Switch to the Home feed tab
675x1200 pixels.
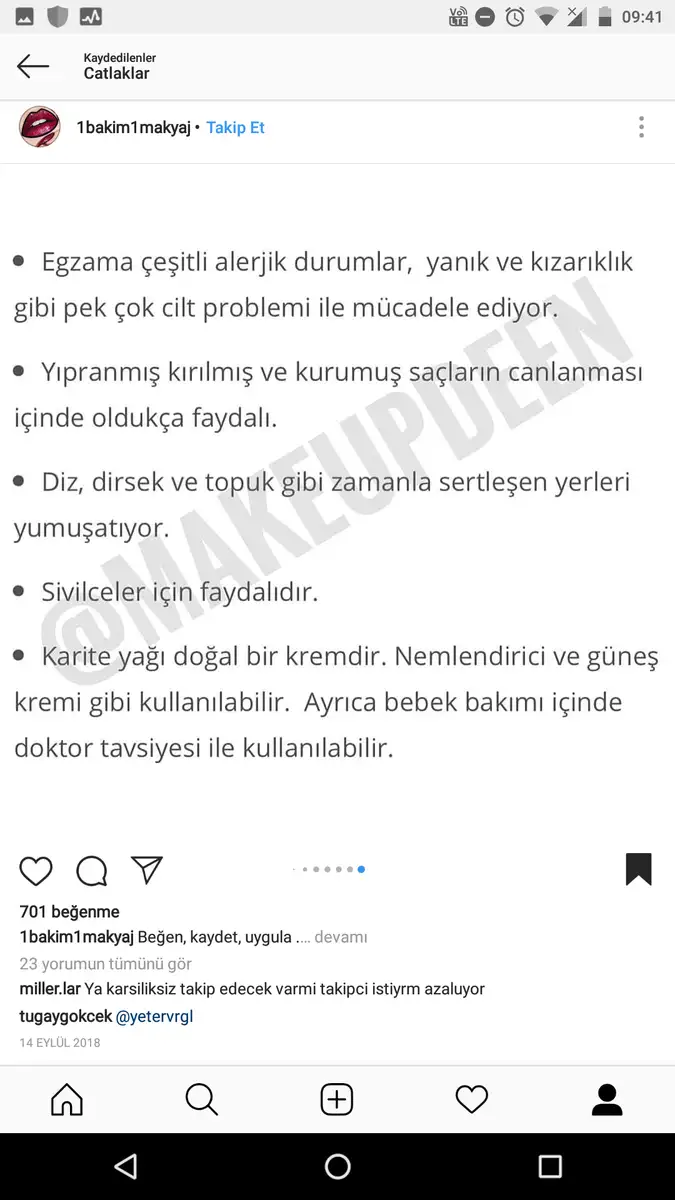(x=67, y=1100)
